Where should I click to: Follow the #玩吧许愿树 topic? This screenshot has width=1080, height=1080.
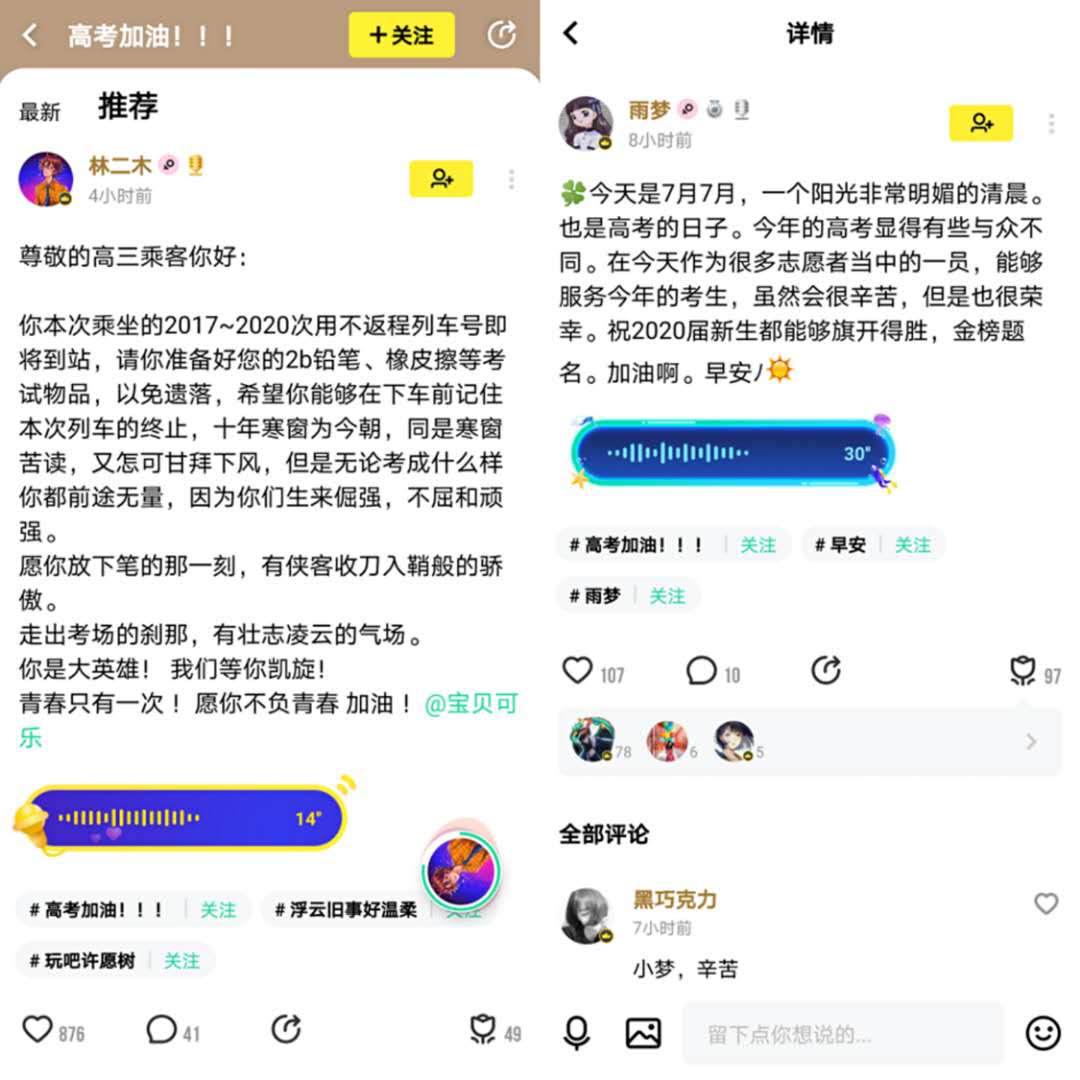182,961
